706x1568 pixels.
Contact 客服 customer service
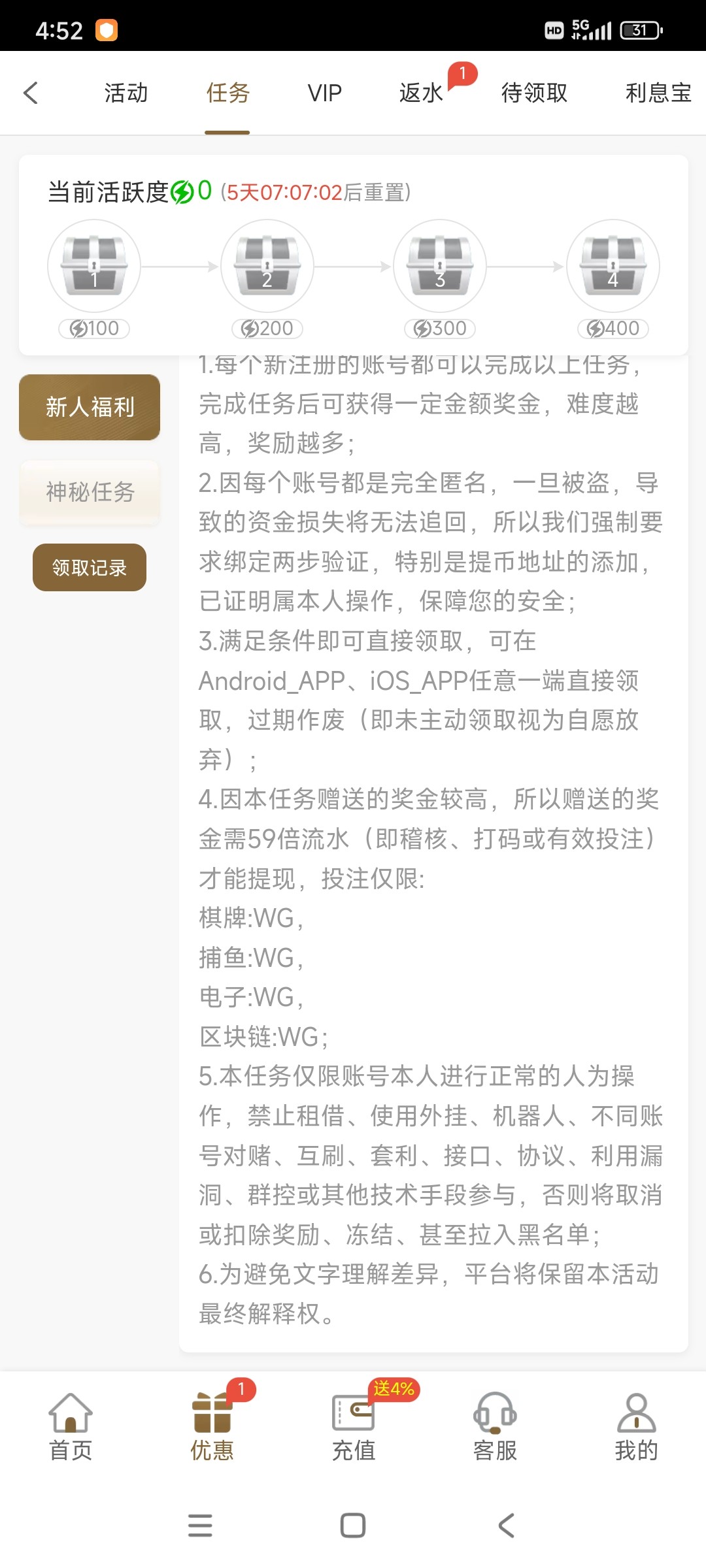click(495, 1428)
